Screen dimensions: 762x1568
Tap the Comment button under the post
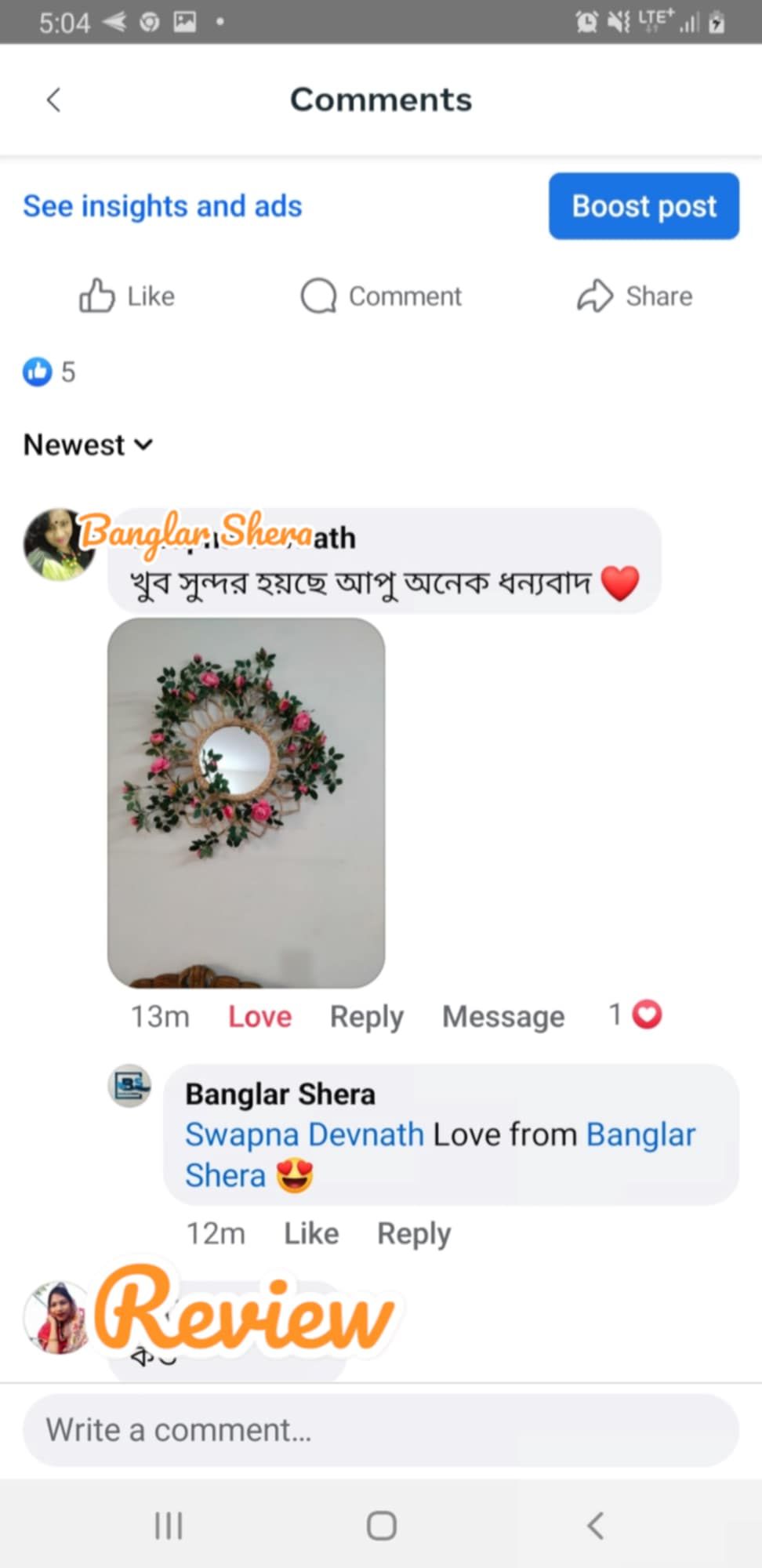[x=381, y=296]
